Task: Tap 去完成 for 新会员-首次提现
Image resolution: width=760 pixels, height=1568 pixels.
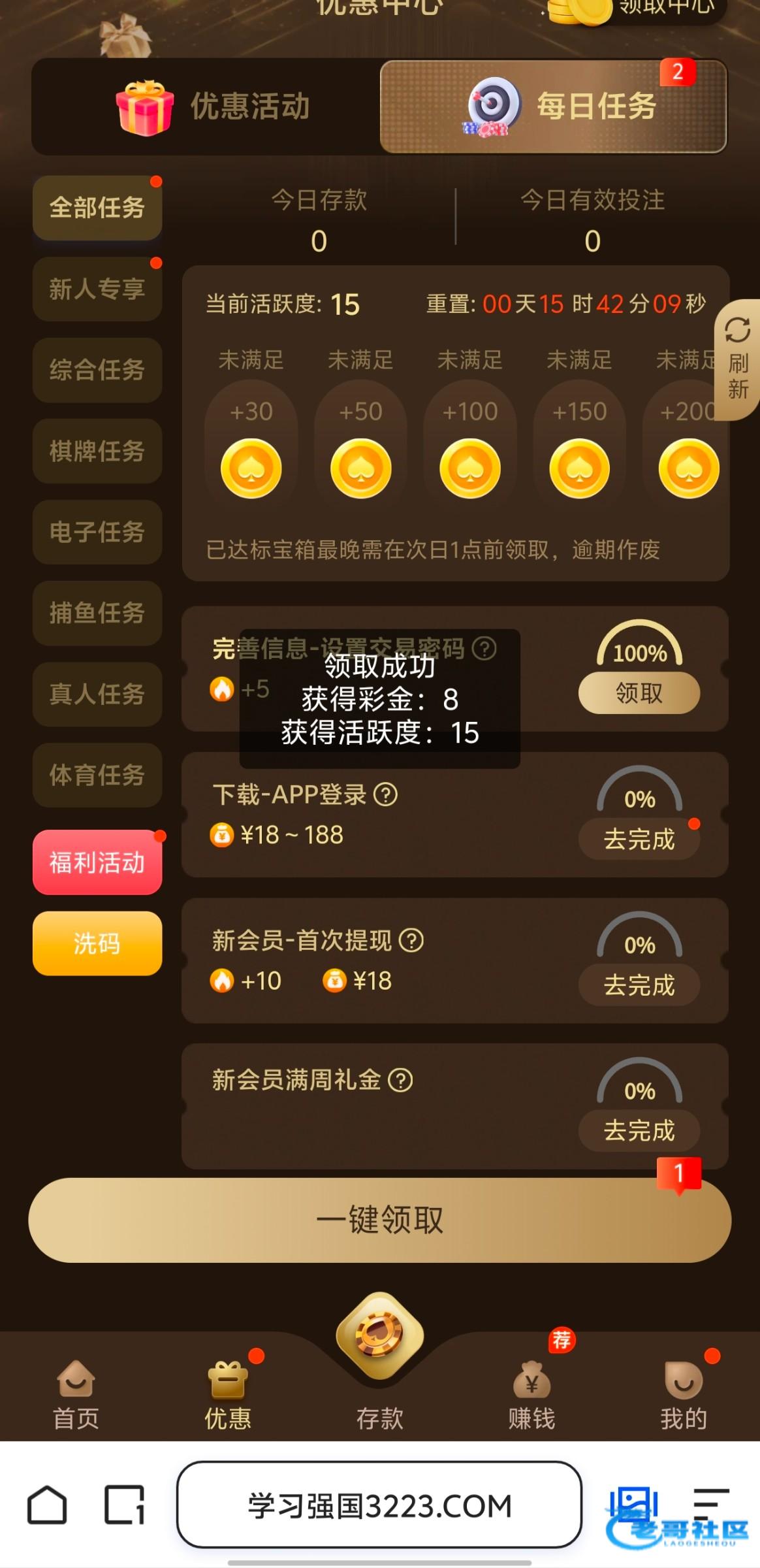Action: [x=639, y=985]
